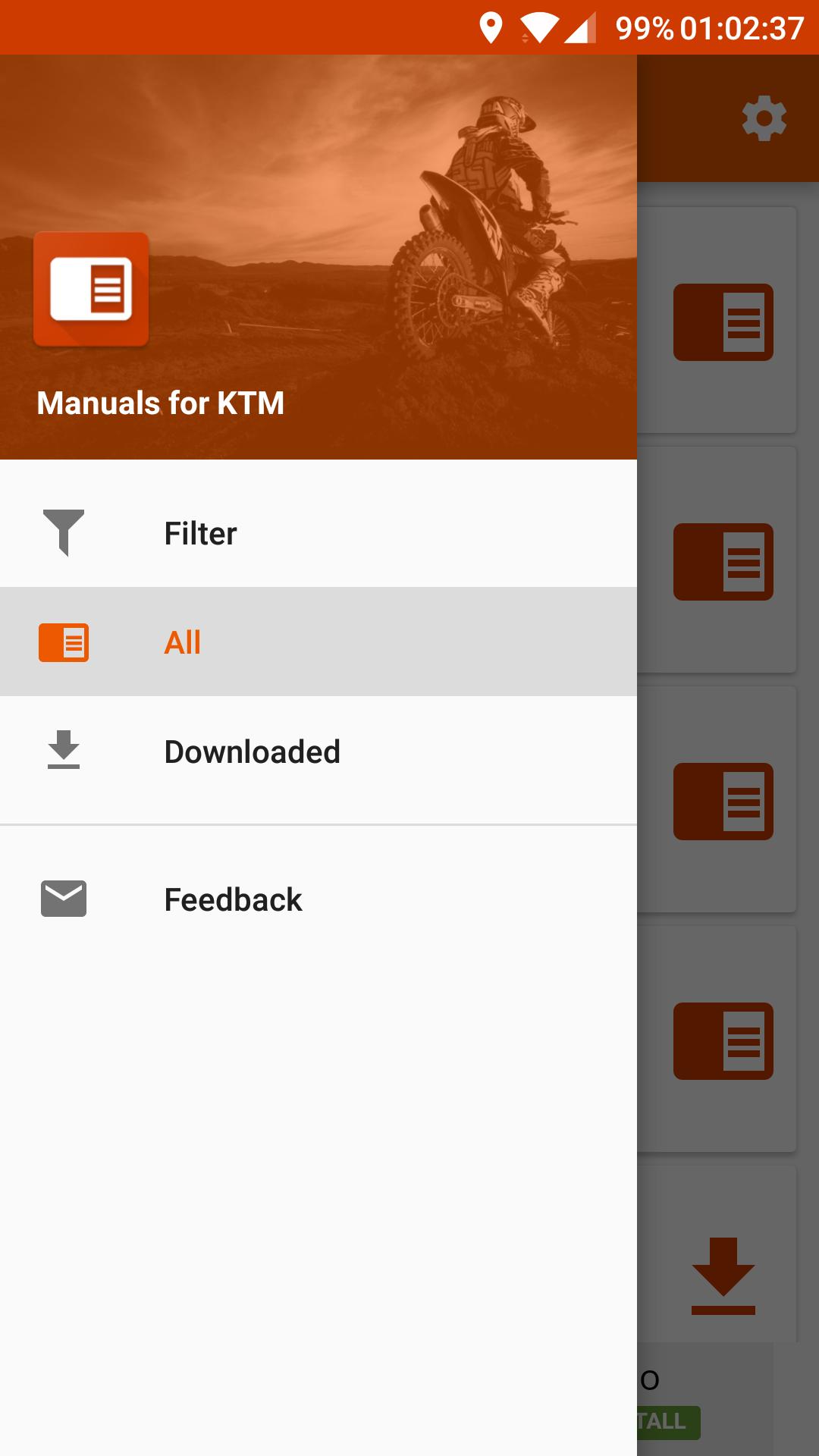This screenshot has height=1456, width=819.
Task: Tap the Wi-Fi indicator in the status bar
Action: [x=539, y=28]
